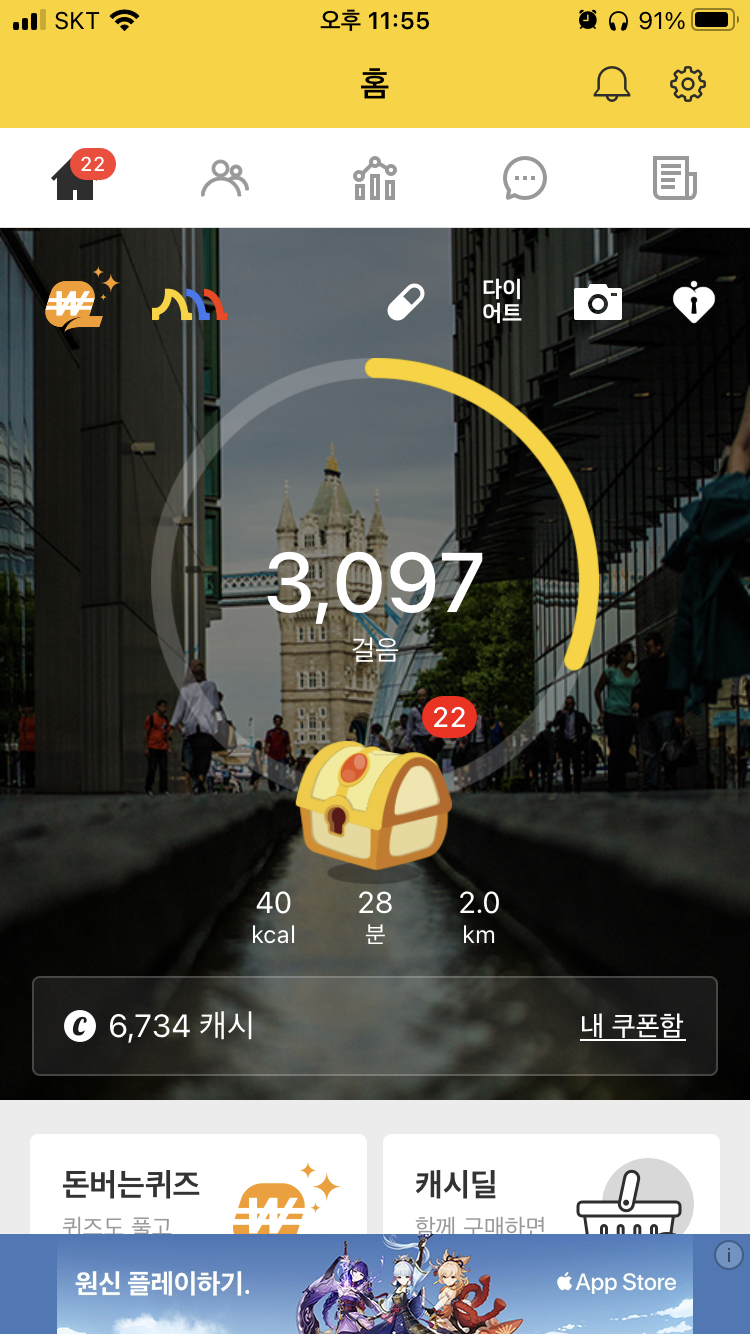Open the 다이어트 shortcut
The width and height of the screenshot is (750, 1334).
pyautogui.click(x=502, y=301)
